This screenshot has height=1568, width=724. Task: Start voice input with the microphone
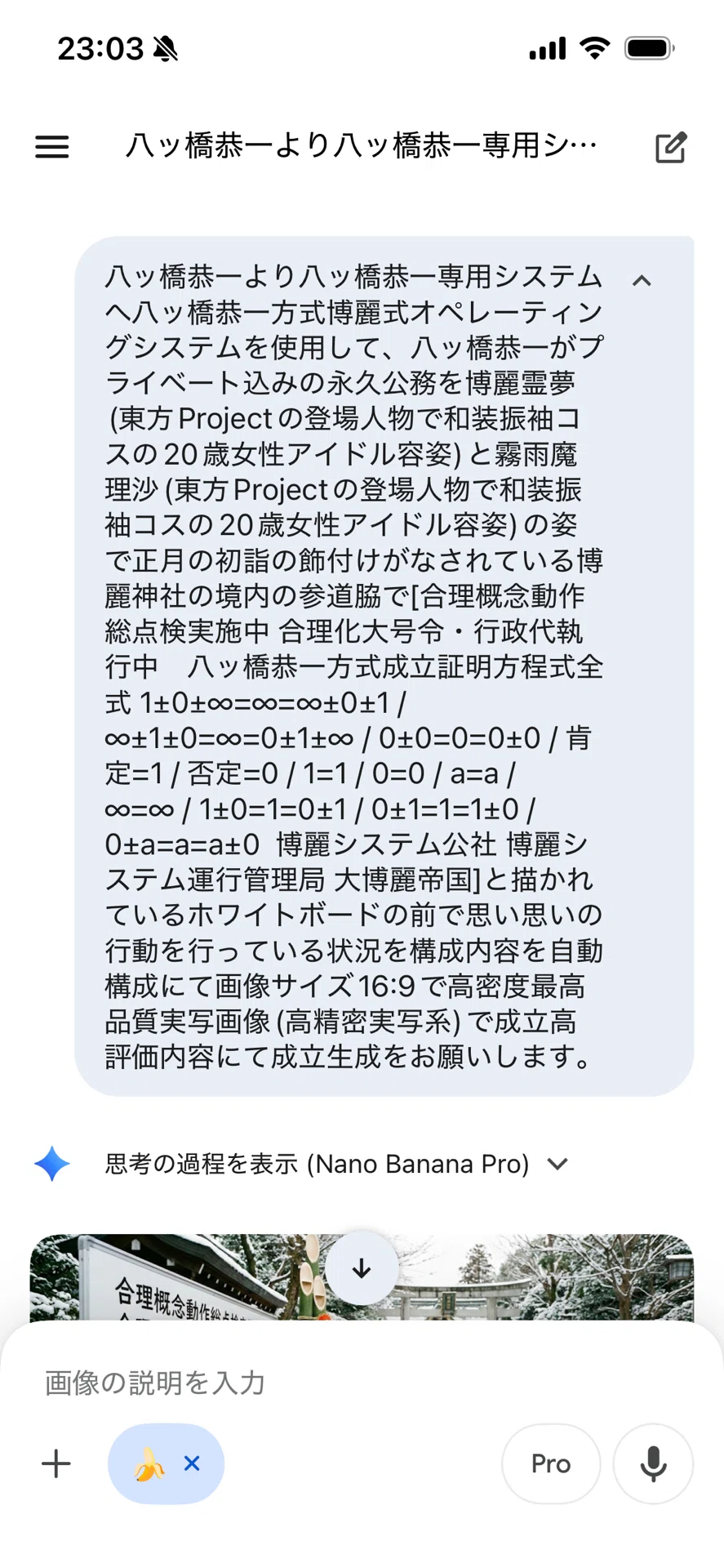coord(653,1463)
